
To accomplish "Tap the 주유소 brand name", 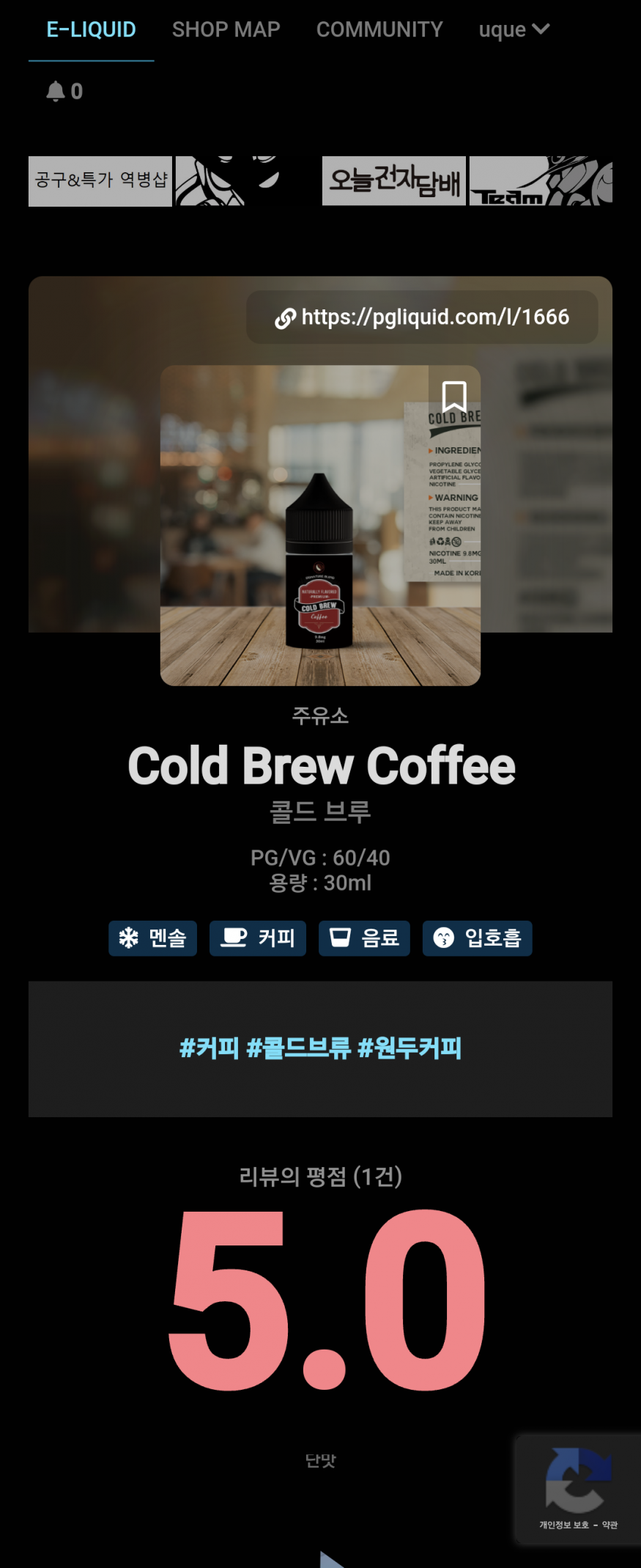I will [x=320, y=715].
